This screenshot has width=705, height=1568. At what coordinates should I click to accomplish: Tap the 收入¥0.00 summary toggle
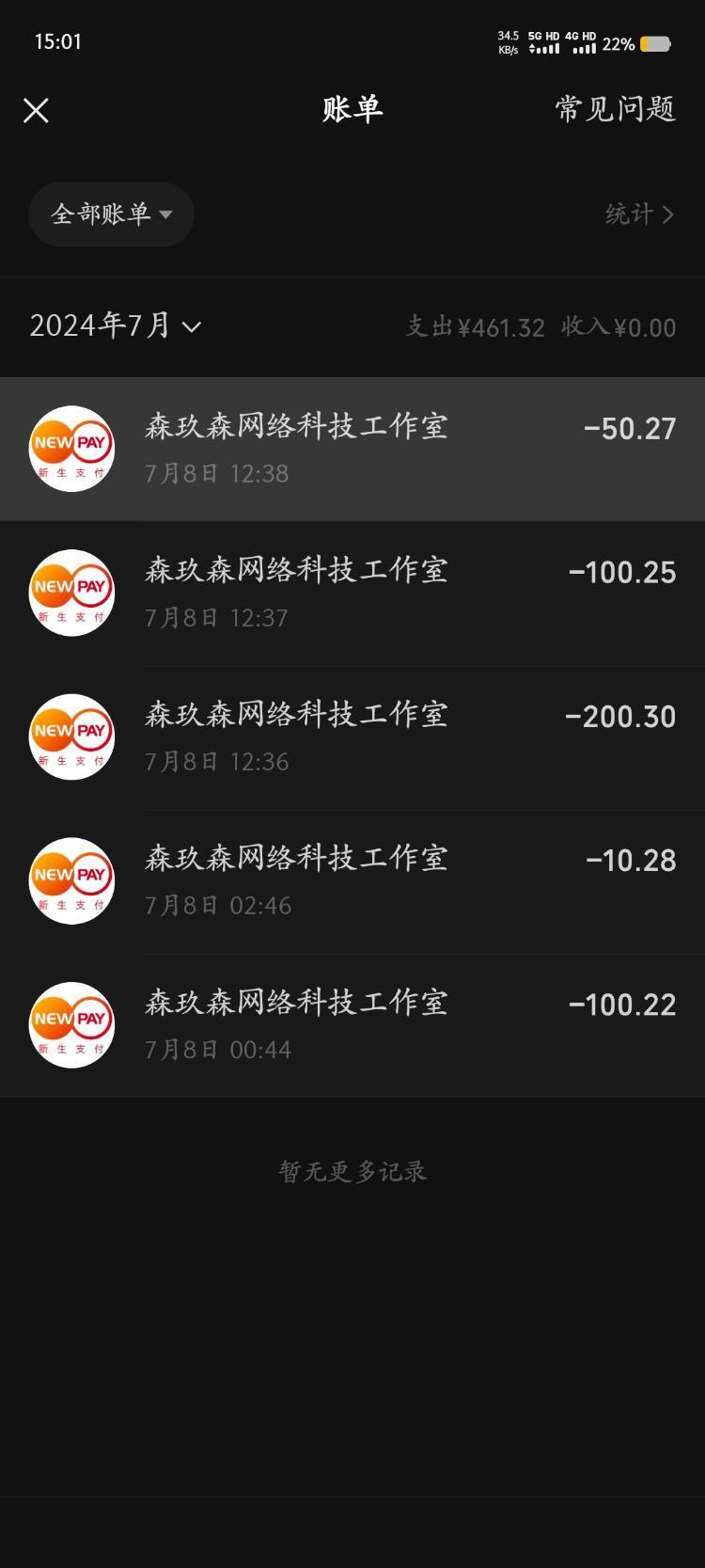pyautogui.click(x=621, y=326)
